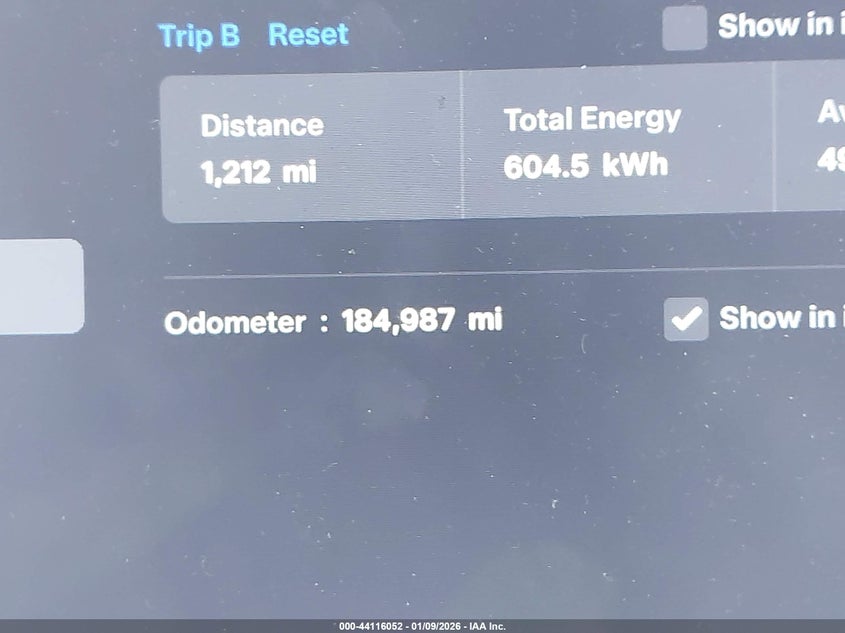845x633 pixels.
Task: Reset the Trip B counter
Action: pos(308,35)
